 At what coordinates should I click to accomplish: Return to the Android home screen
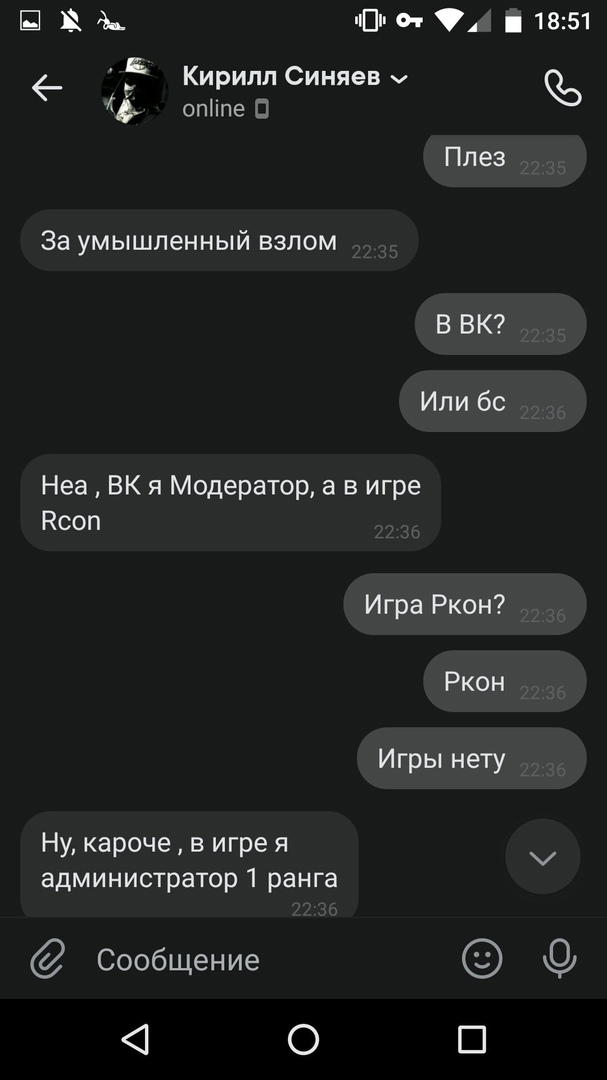click(303, 1039)
